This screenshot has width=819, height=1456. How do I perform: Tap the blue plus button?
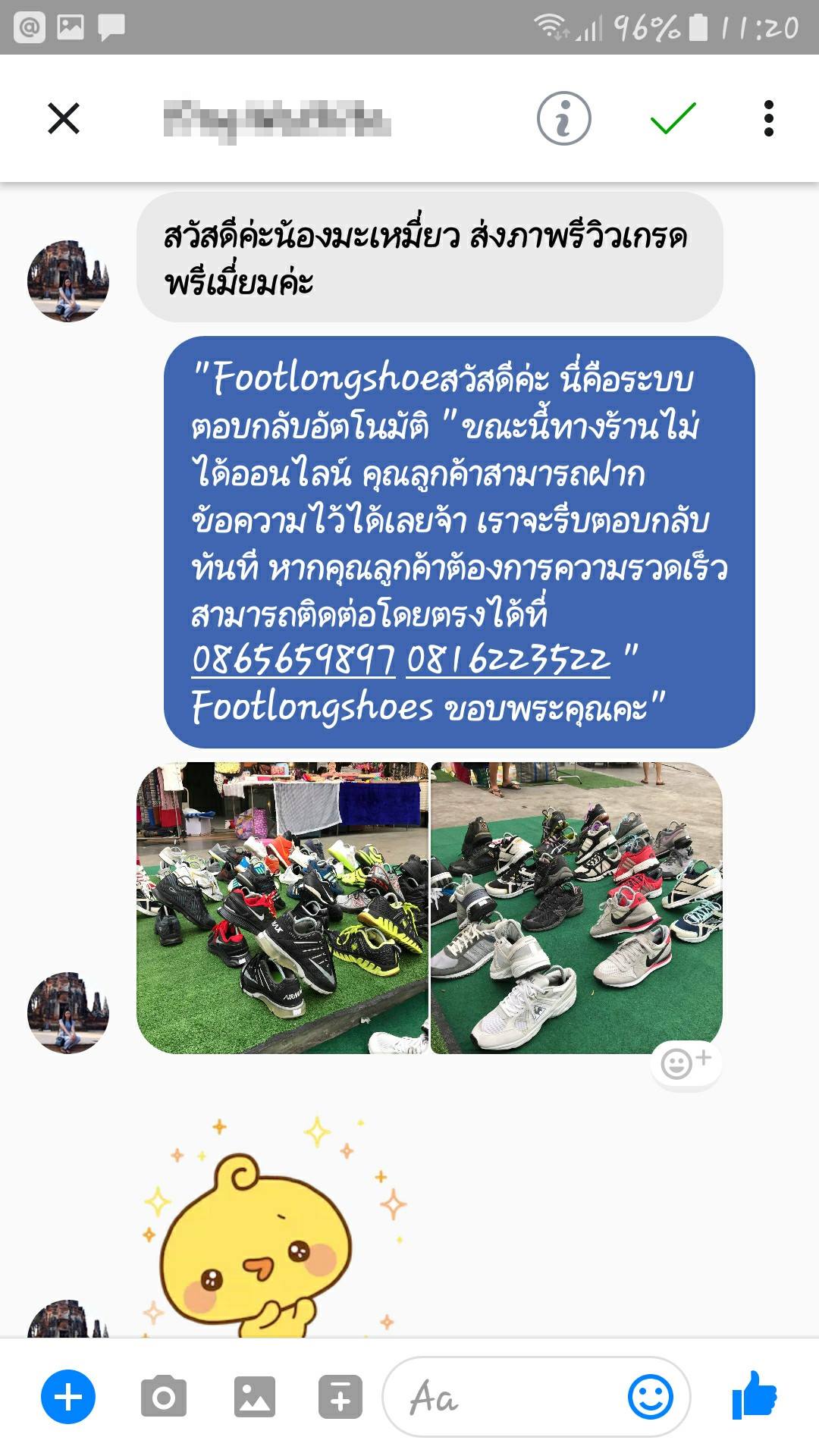[68, 1397]
